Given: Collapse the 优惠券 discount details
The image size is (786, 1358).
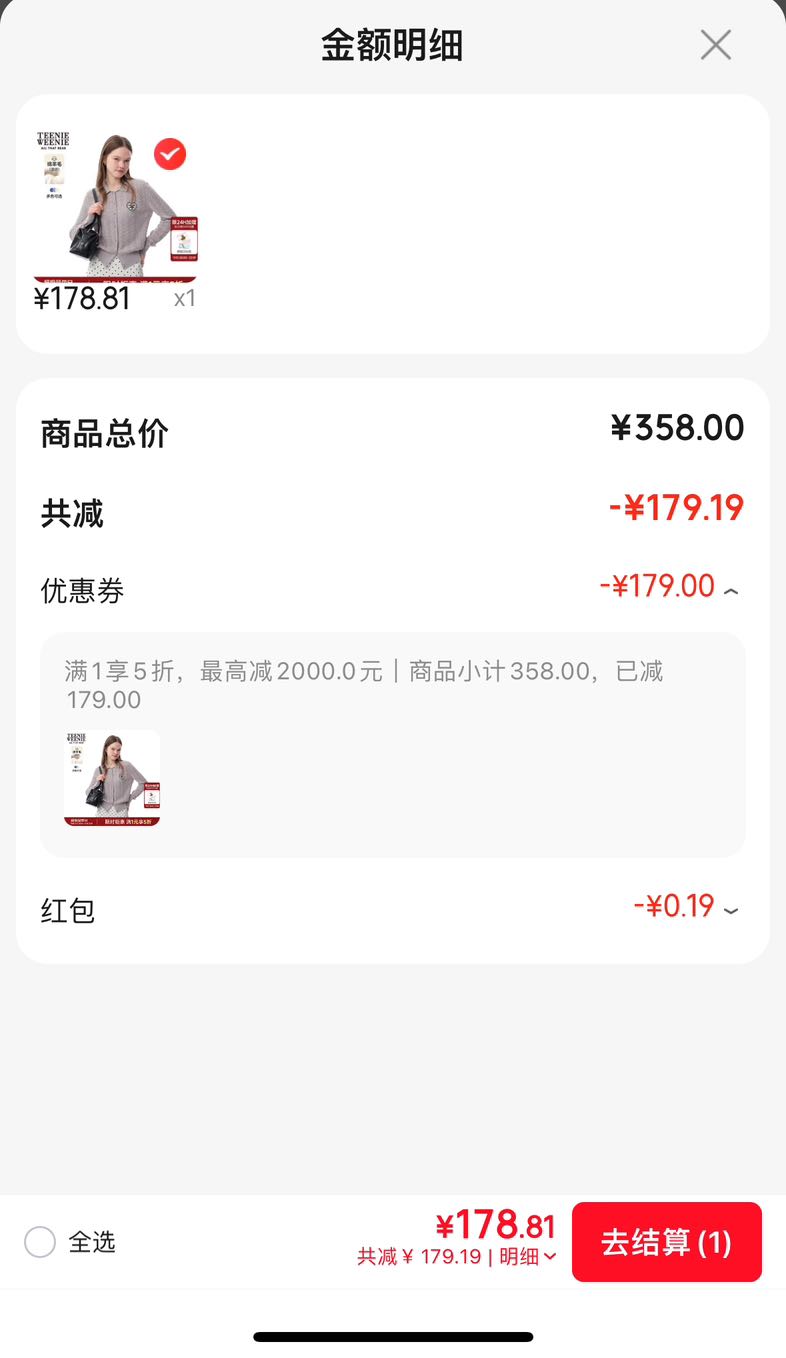Looking at the screenshot, I should 731,590.
